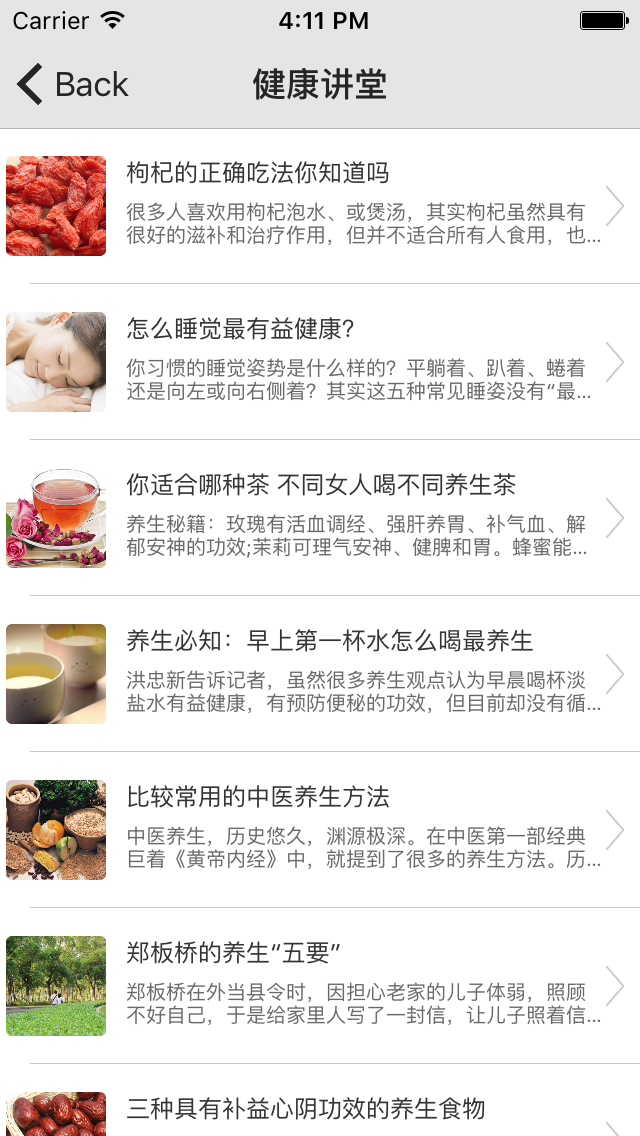Tap the article 三种具有补益心阴功效的养生食物
Screen dimensions: 640x1136
(x=320, y=1112)
